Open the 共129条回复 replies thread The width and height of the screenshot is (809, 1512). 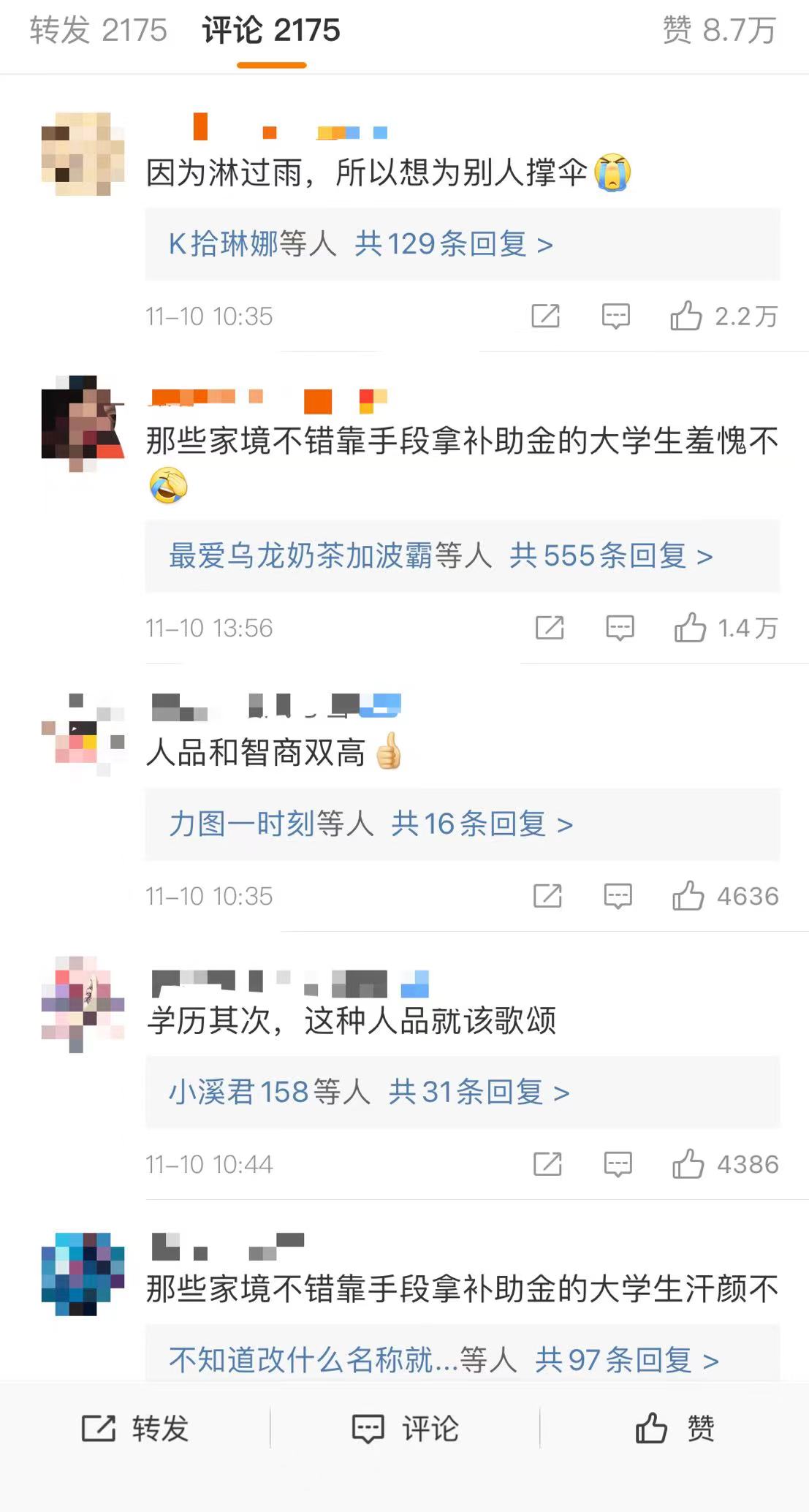pos(453,244)
